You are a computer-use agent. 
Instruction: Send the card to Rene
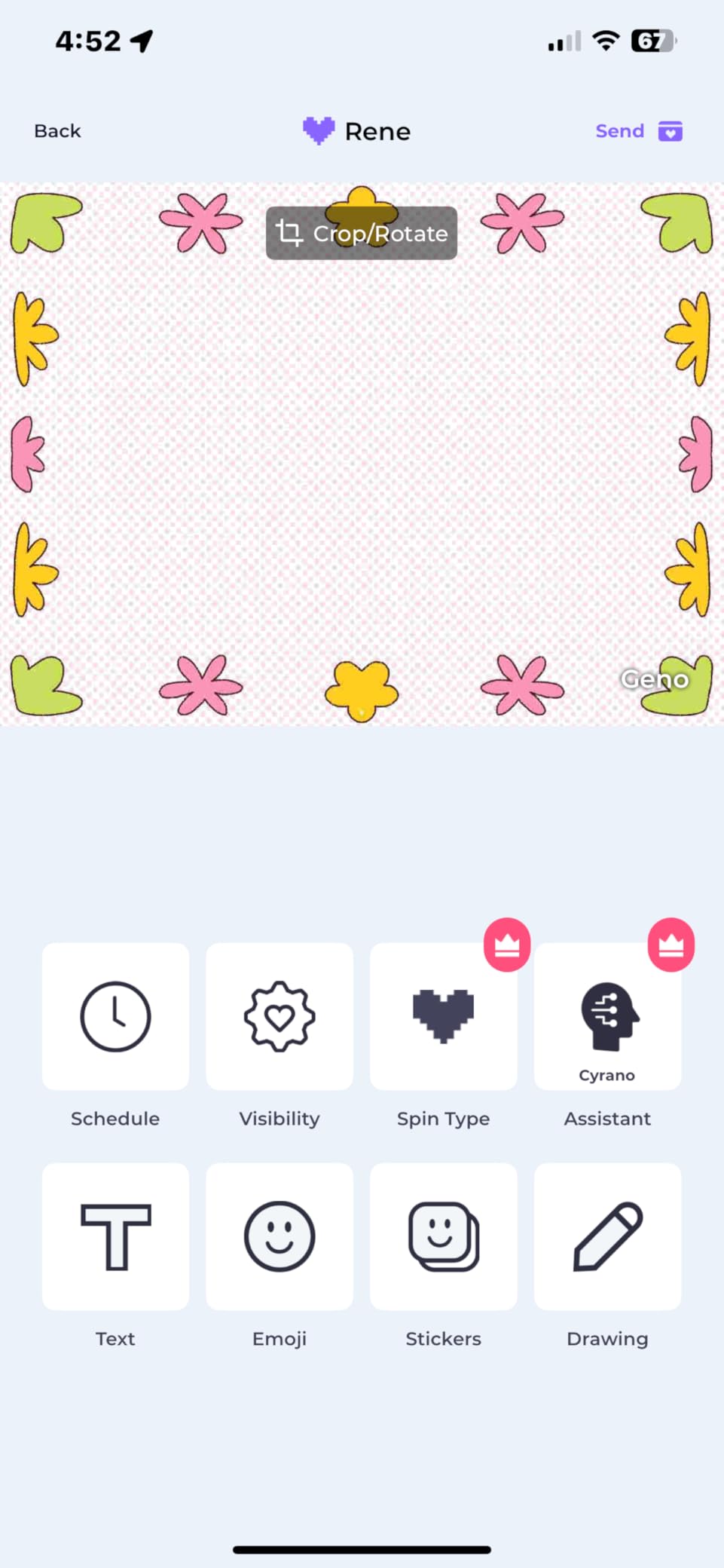click(637, 131)
